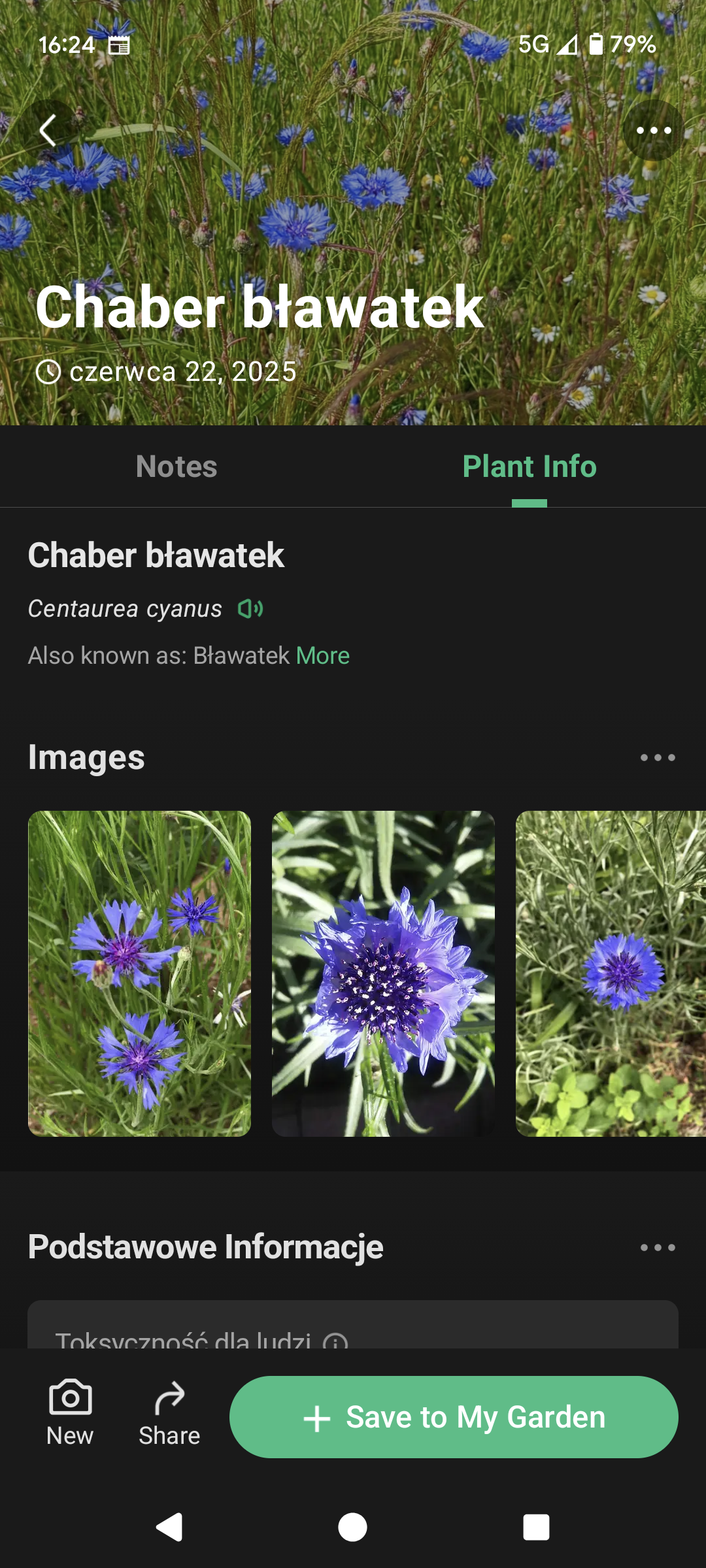
Task: Play pronunciation of Centaurea cyanus
Action: tap(250, 609)
